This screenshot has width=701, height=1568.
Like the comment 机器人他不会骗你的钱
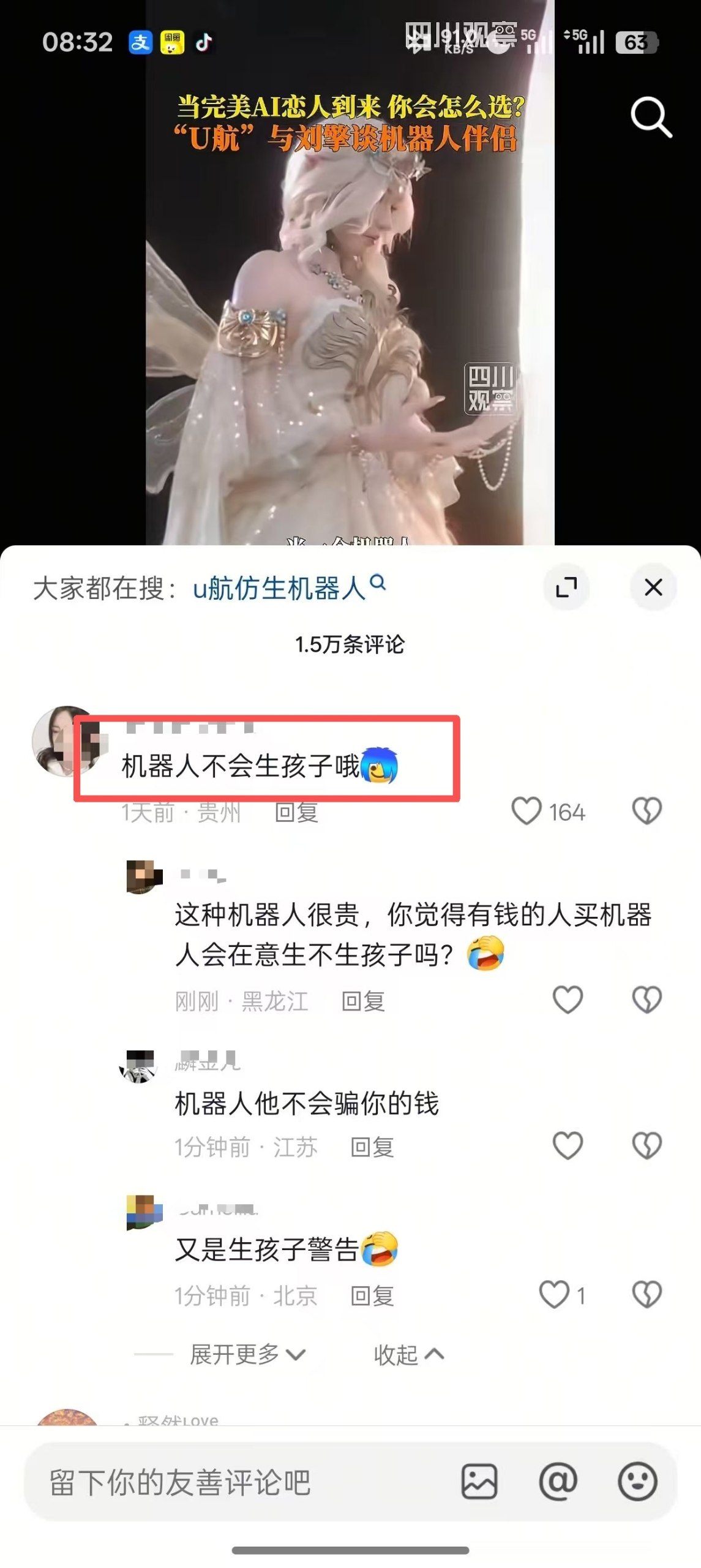568,1145
